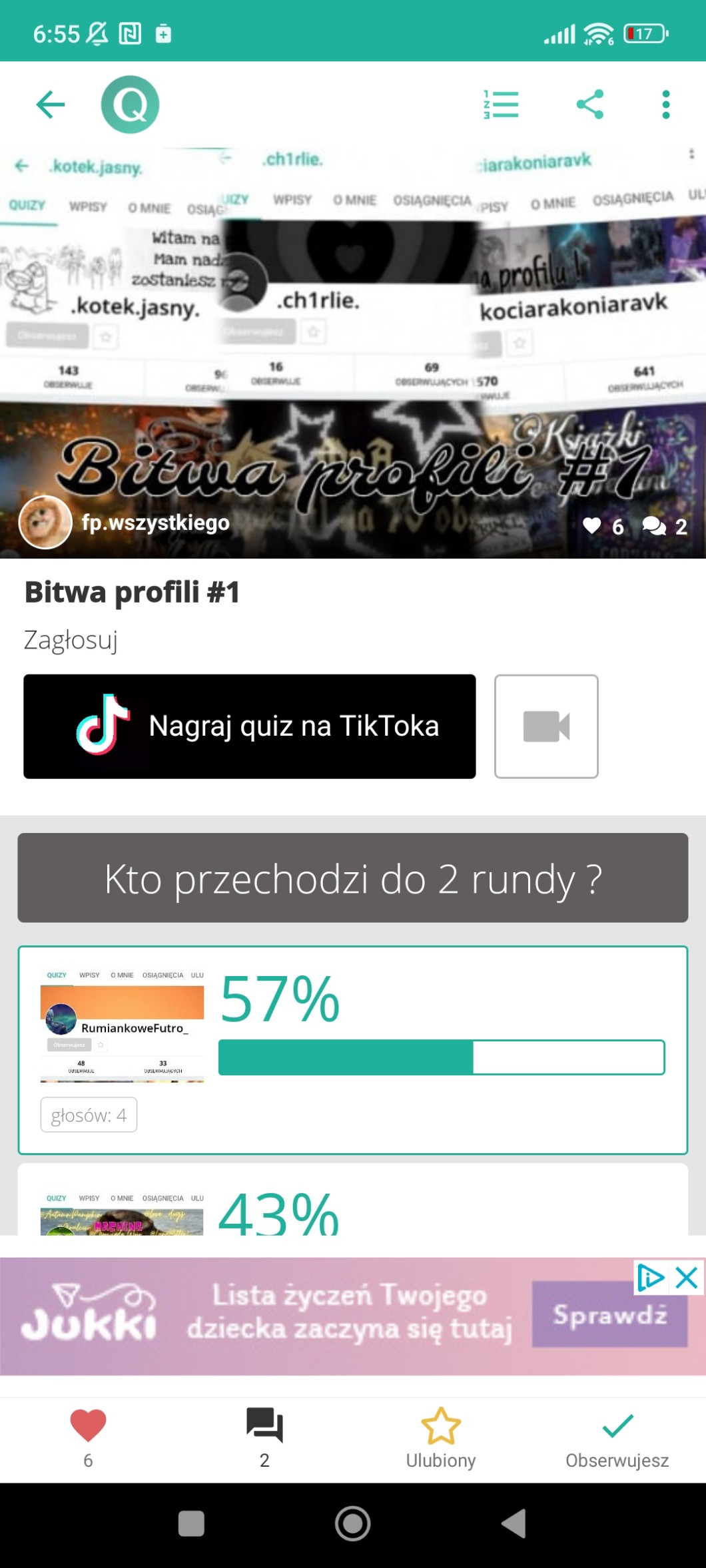Open system recent apps
706x1568 pixels.
point(191,1523)
